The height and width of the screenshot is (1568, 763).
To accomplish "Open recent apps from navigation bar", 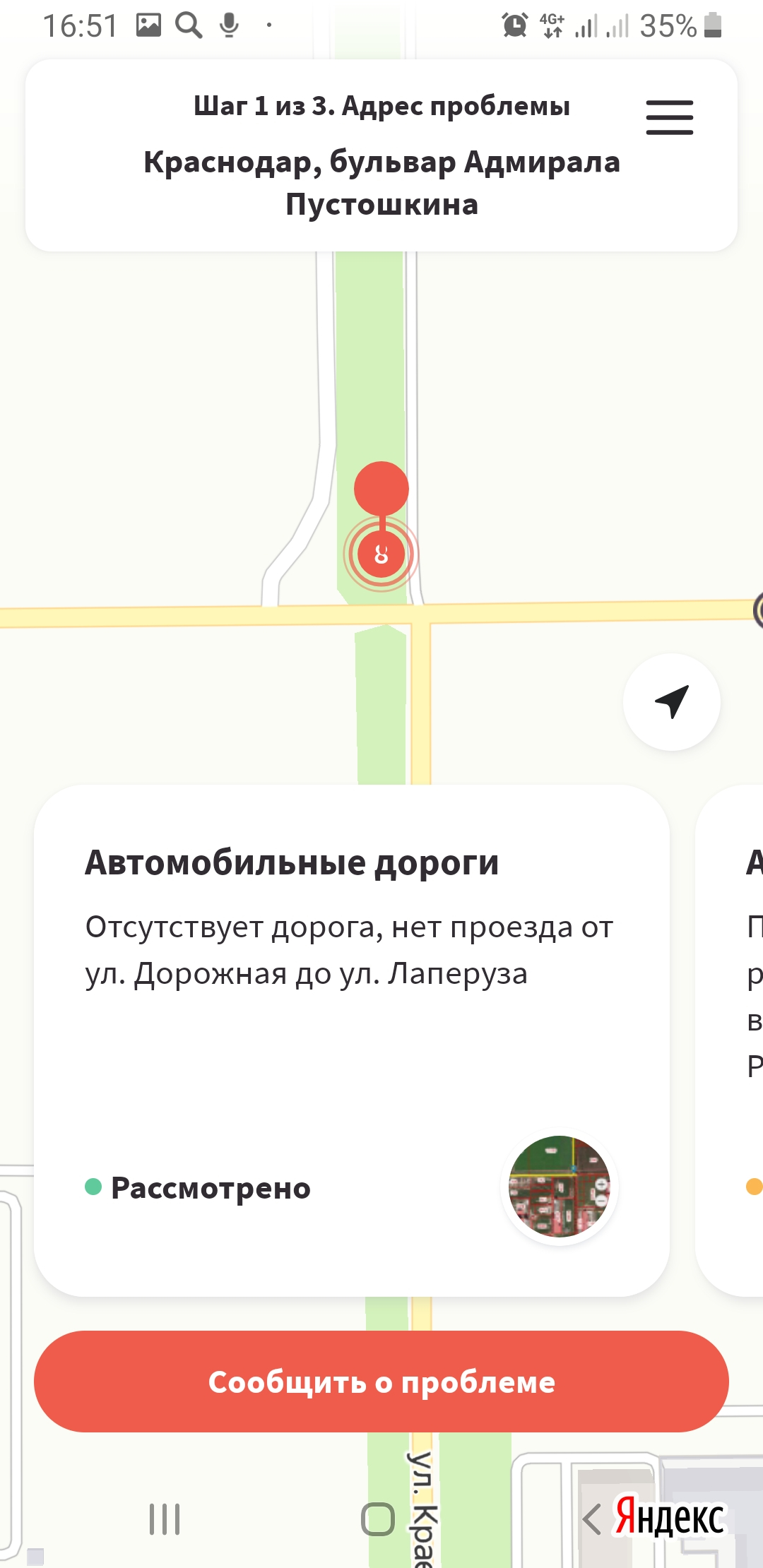I will [x=165, y=1519].
